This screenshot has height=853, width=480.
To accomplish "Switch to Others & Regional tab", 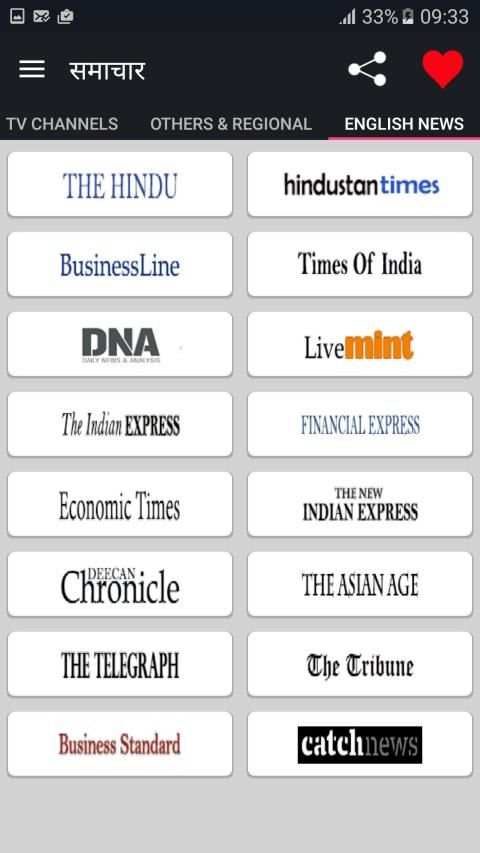I will click(x=231, y=124).
